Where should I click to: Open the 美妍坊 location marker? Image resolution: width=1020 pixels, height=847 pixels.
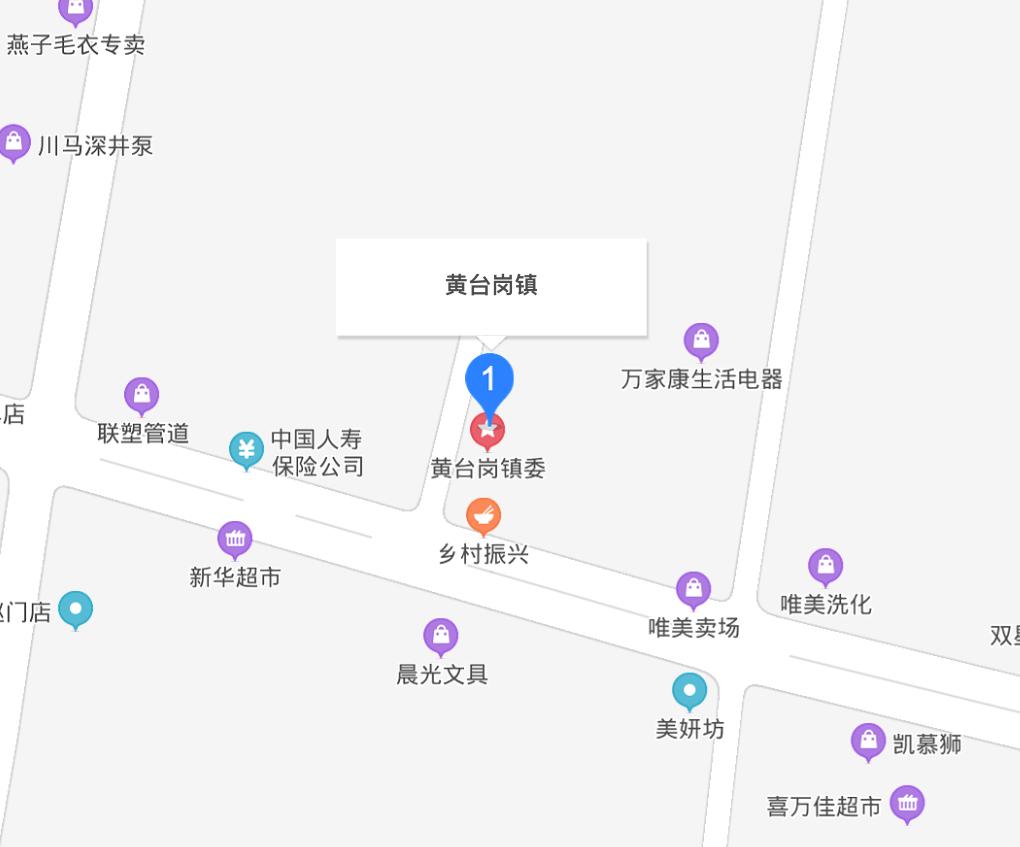pos(689,690)
